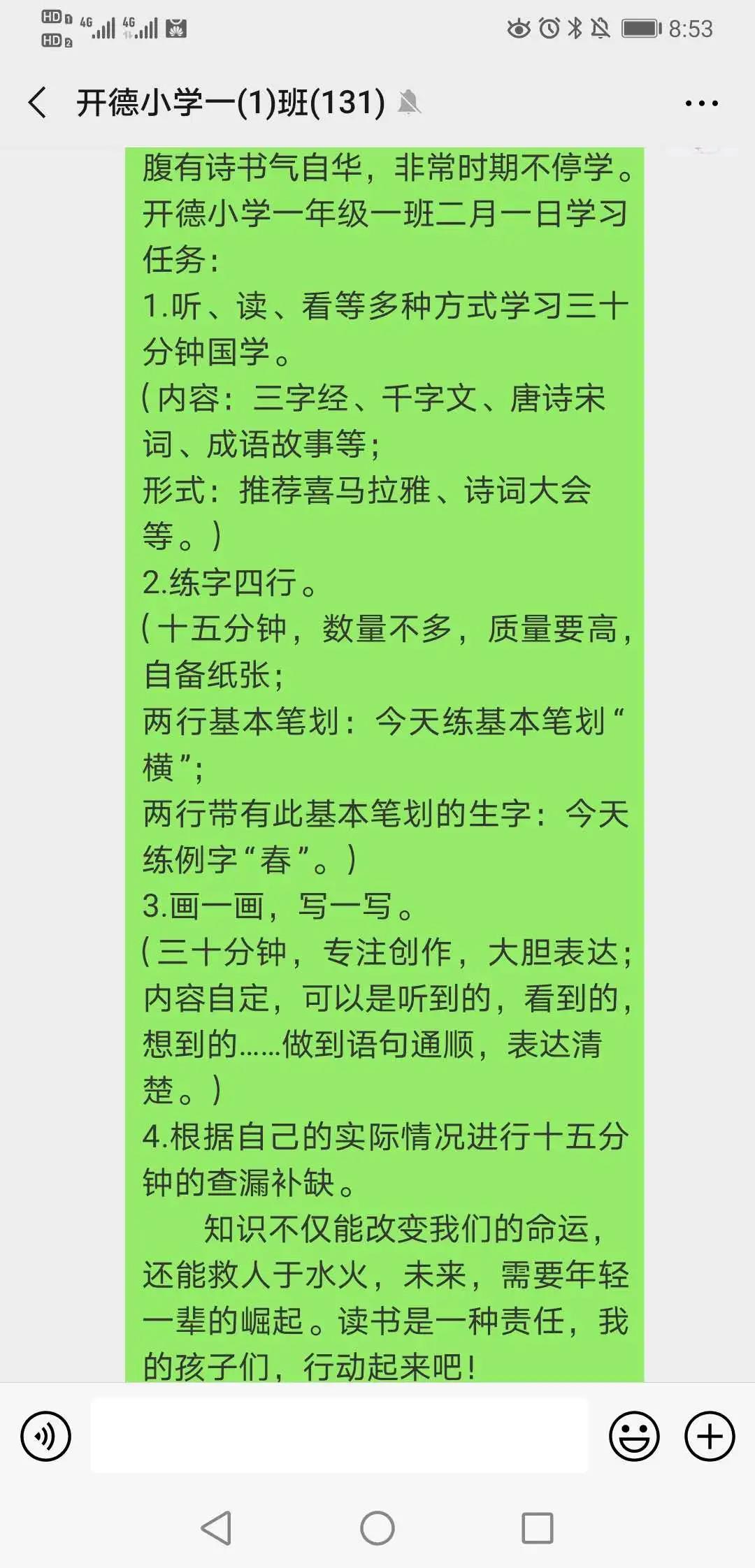Image resolution: width=755 pixels, height=1568 pixels.
Task: Open the three-dot chat info menu
Action: tap(701, 103)
